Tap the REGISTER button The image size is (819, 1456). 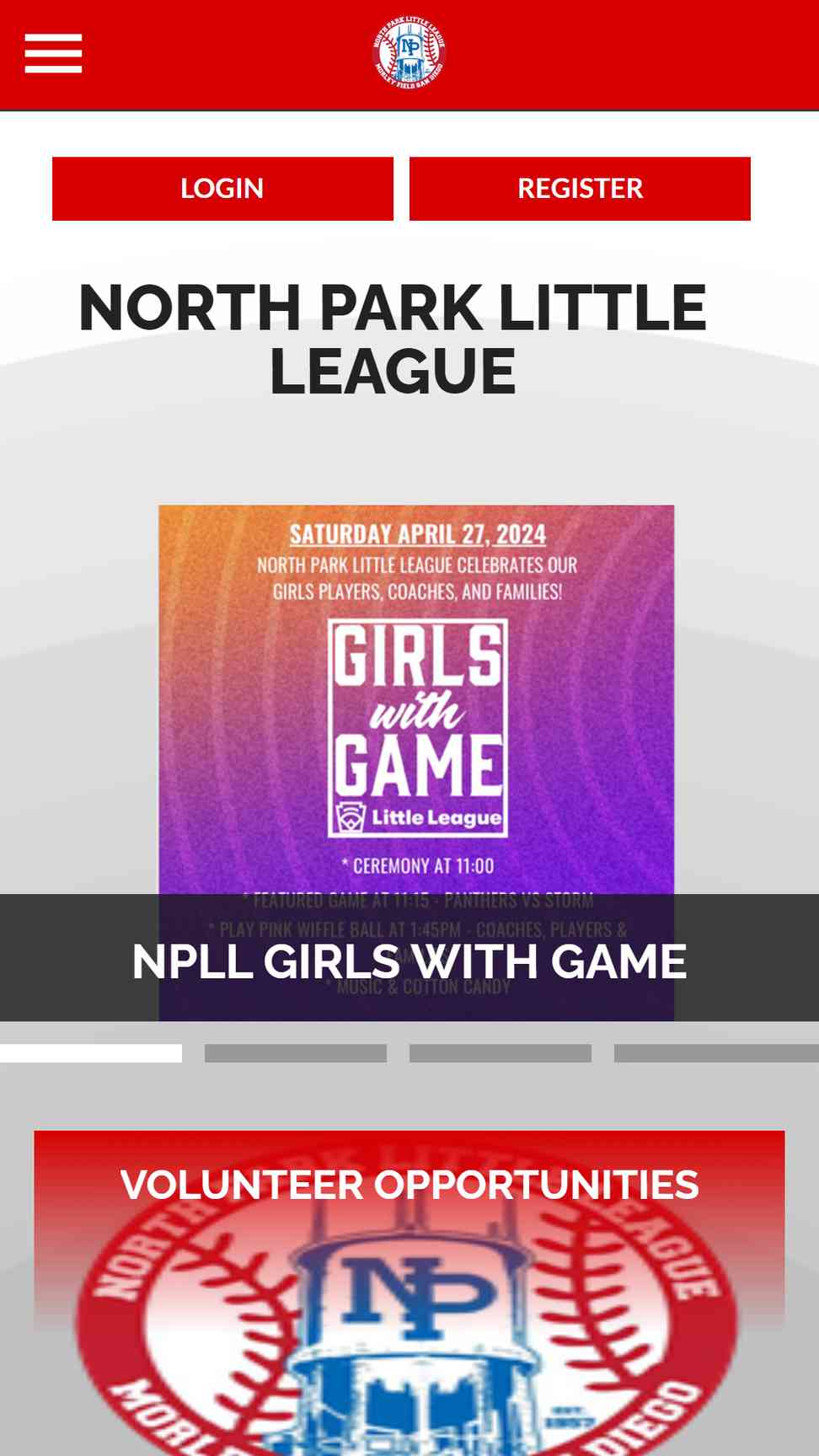click(580, 189)
